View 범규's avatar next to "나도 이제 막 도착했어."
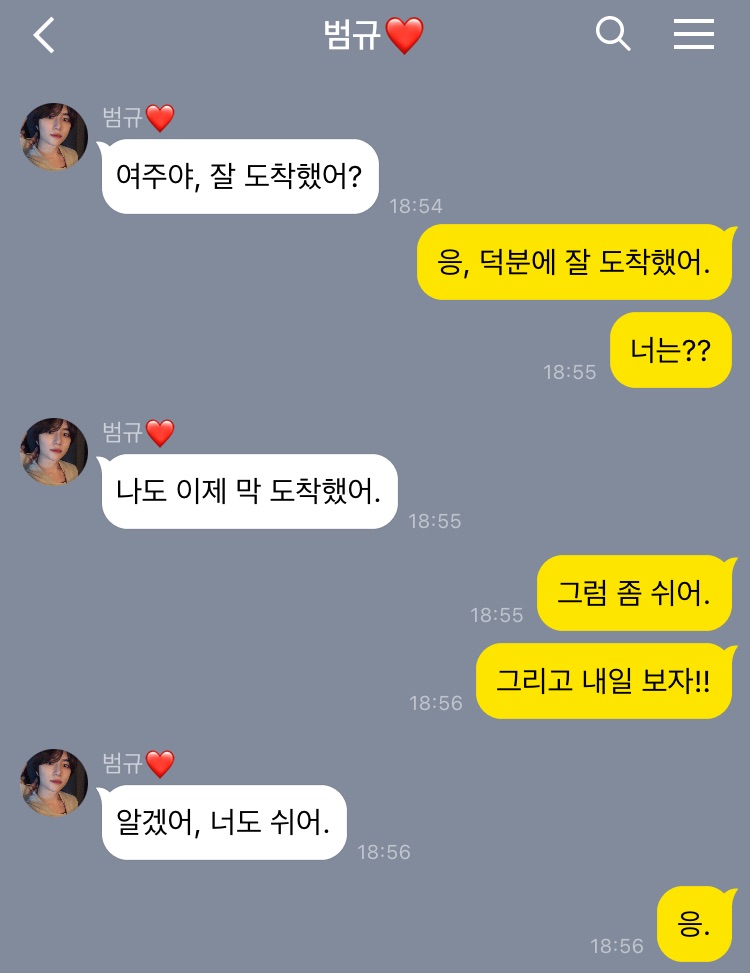The image size is (750, 973). [x=54, y=452]
